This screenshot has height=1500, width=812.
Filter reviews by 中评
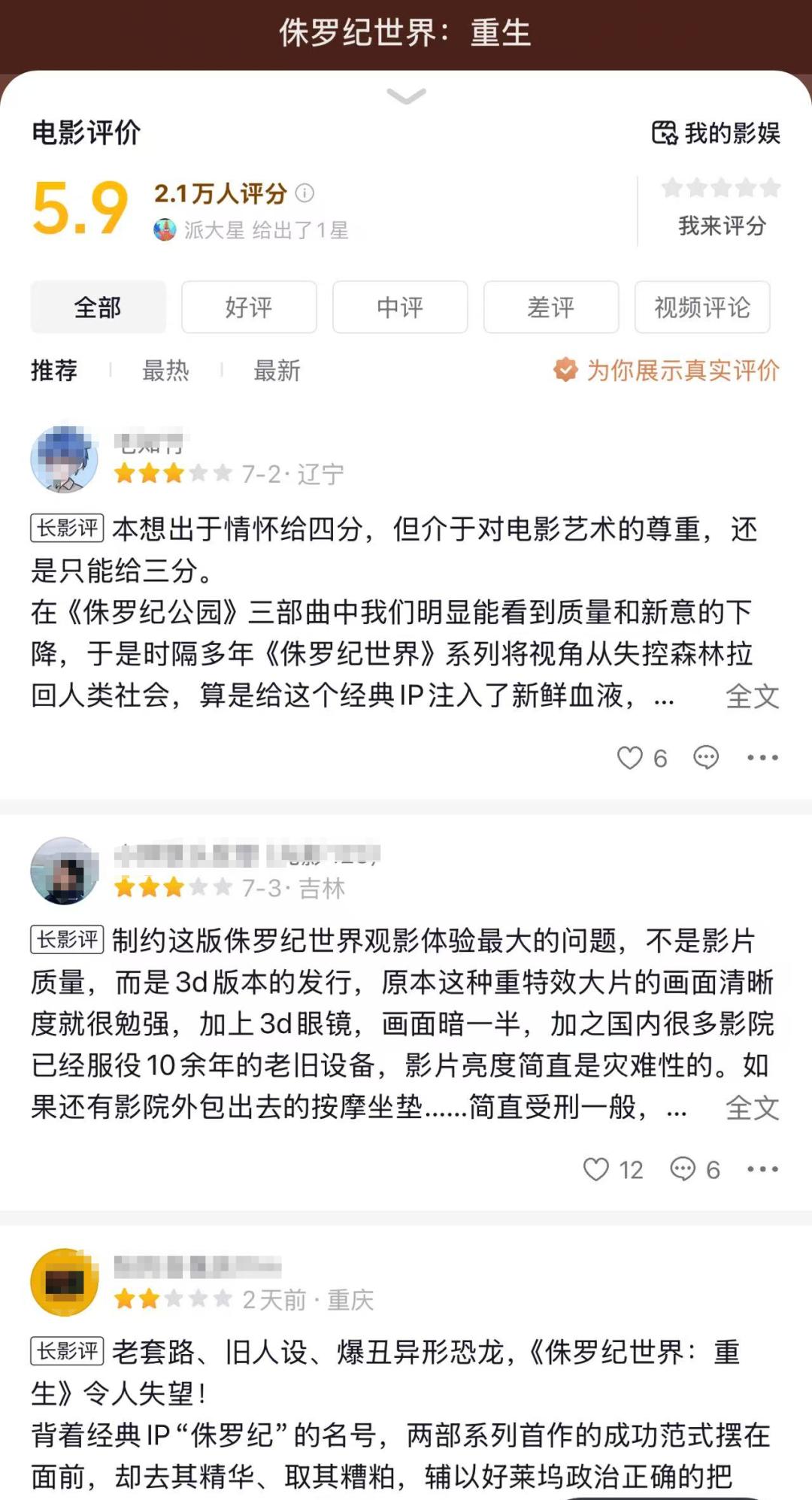400,307
